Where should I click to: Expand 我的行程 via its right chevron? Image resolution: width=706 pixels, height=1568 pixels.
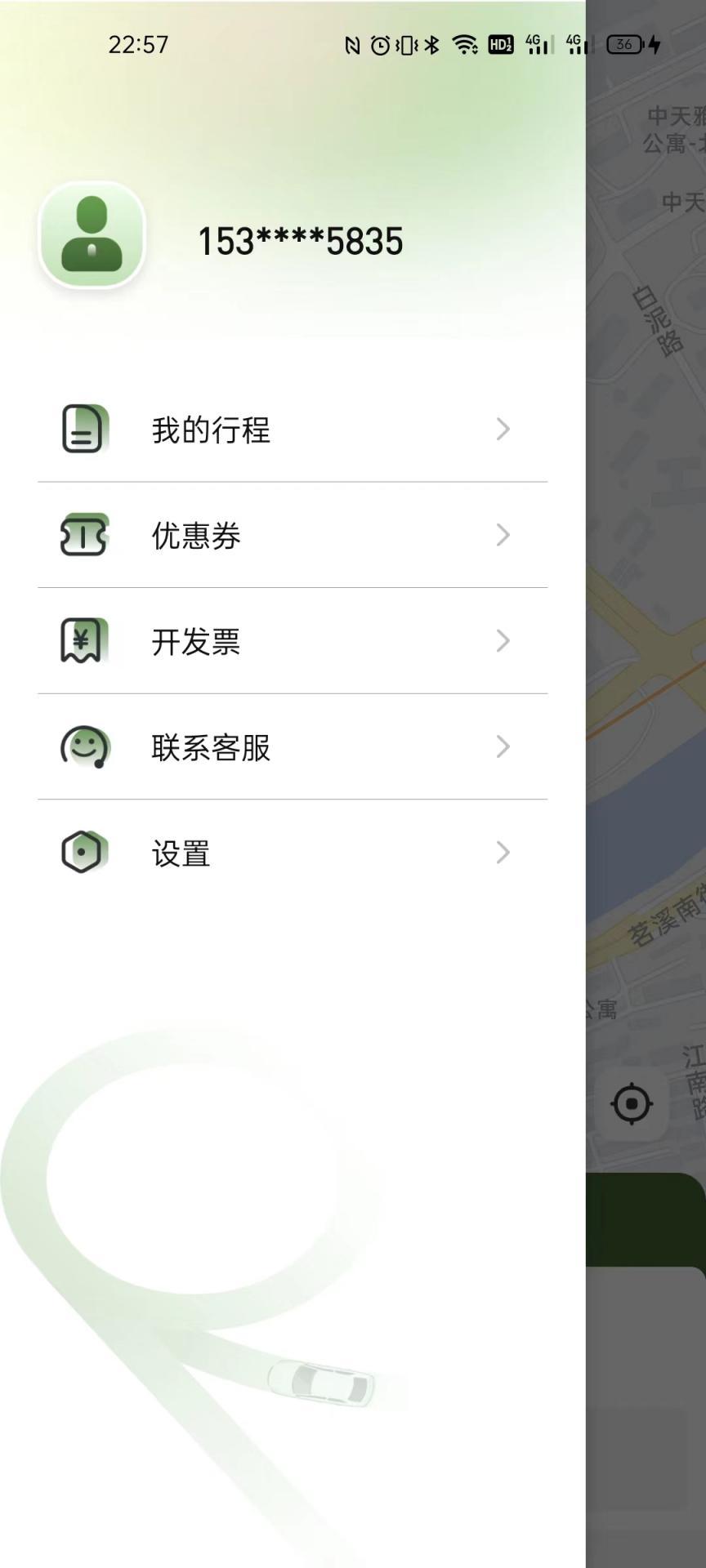[503, 429]
